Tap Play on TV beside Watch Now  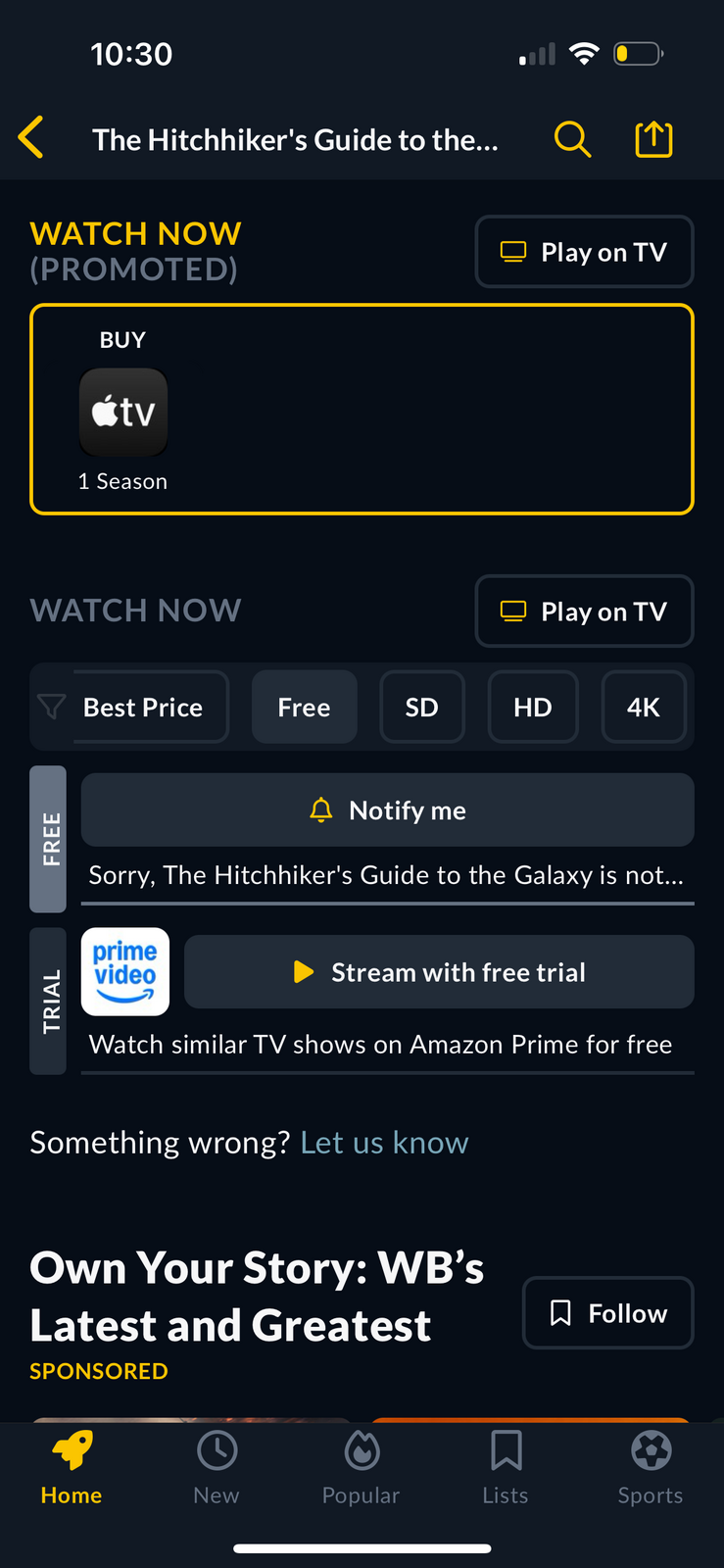[584, 612]
